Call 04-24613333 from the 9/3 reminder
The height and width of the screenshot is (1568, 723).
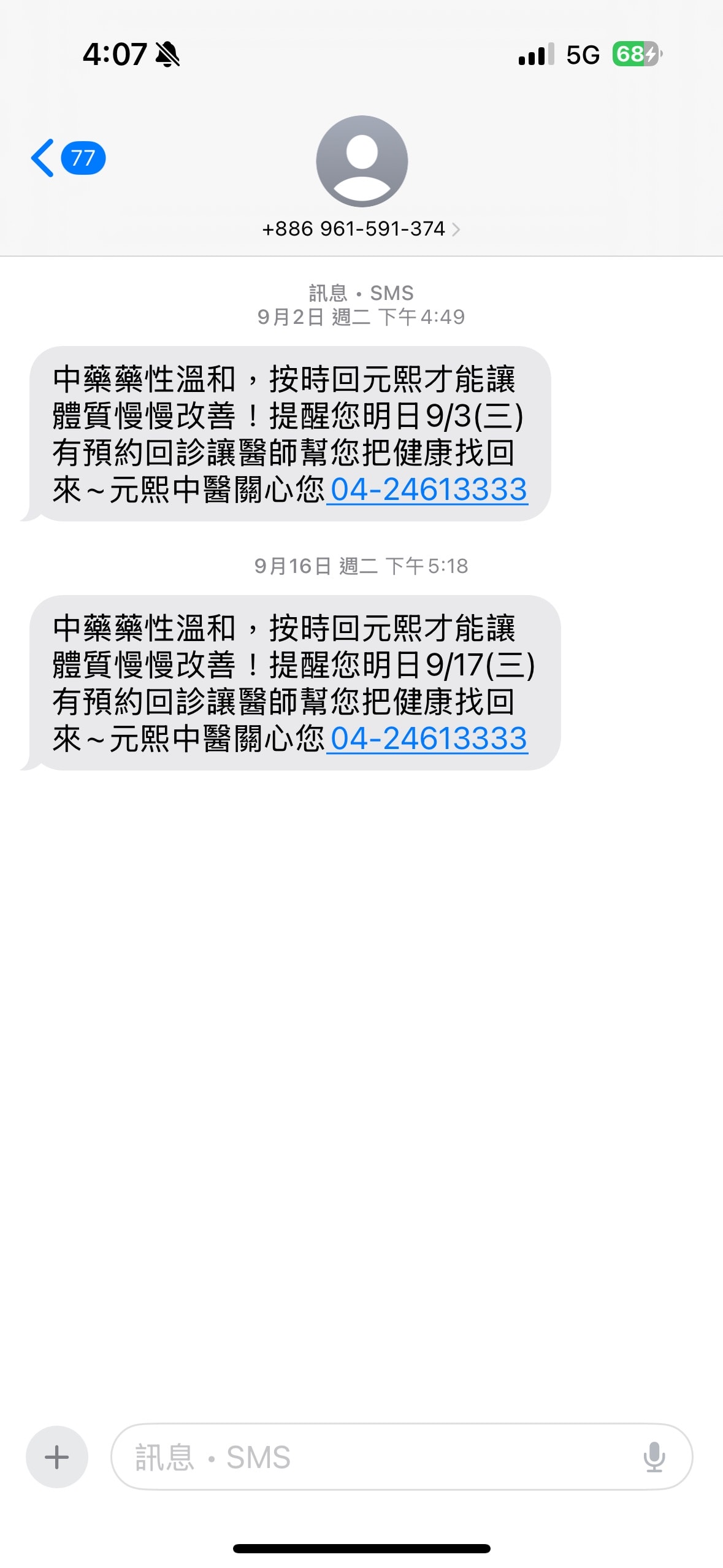(x=429, y=490)
